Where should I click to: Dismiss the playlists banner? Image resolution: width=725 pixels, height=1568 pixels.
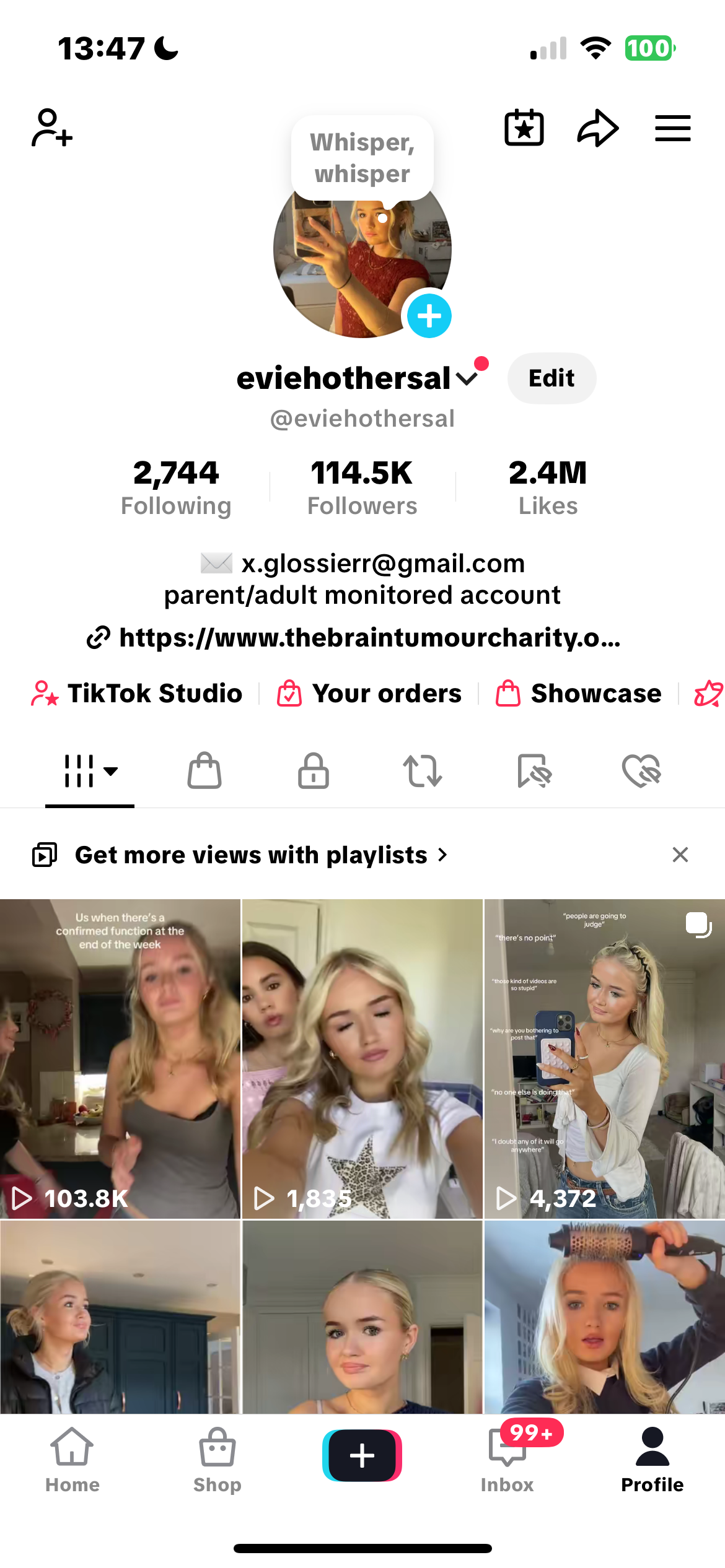point(680,855)
